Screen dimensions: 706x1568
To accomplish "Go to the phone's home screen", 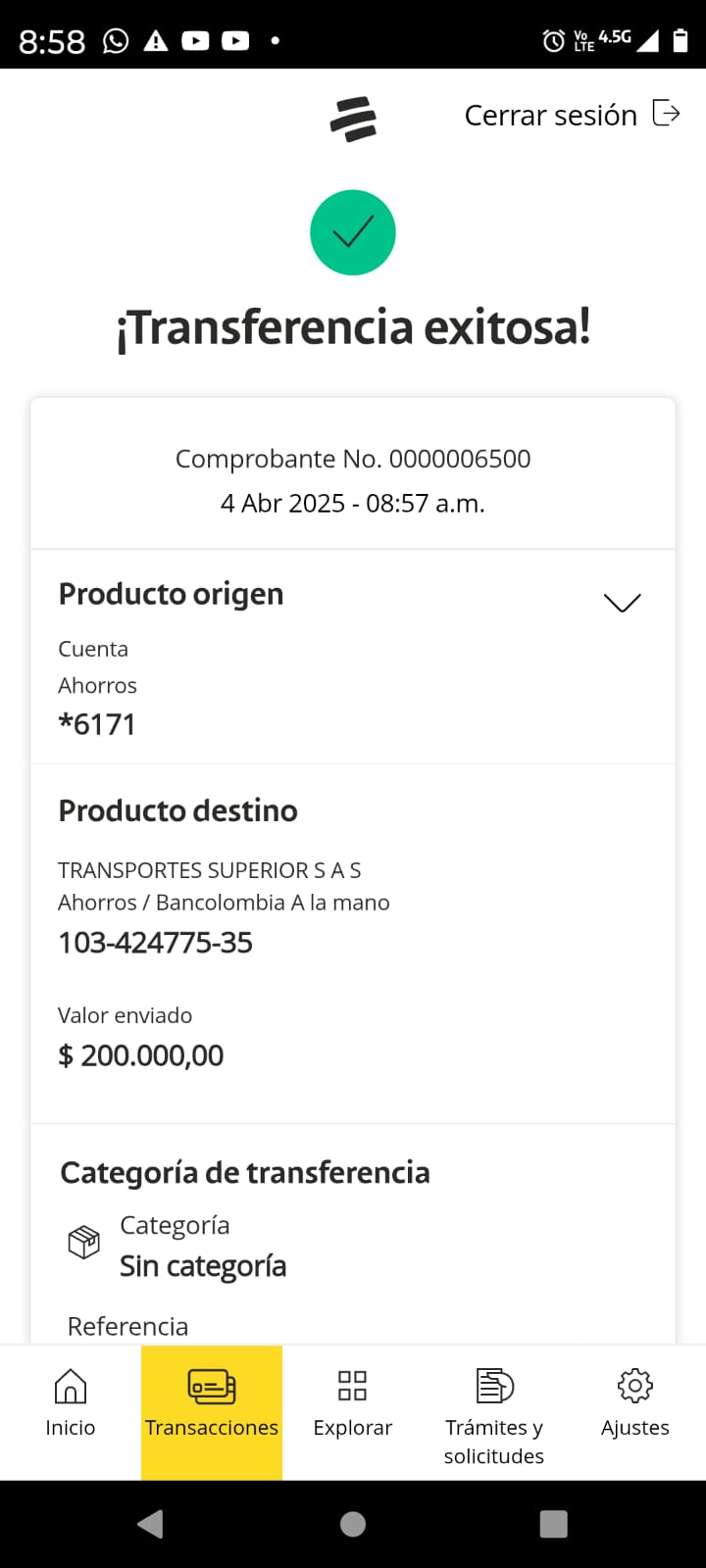I will tap(353, 1524).
